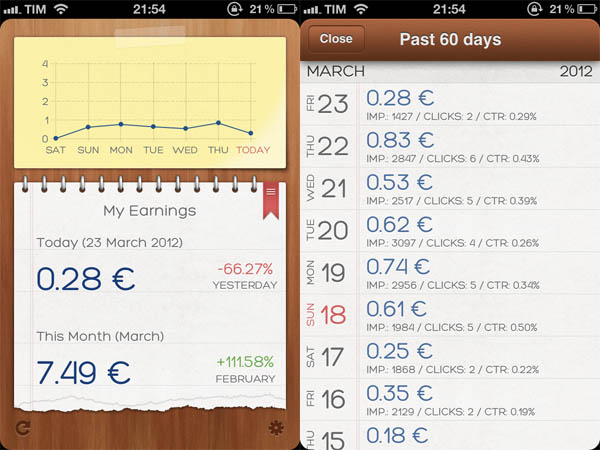Open the settings gear
The width and height of the screenshot is (600, 450).
(x=276, y=429)
